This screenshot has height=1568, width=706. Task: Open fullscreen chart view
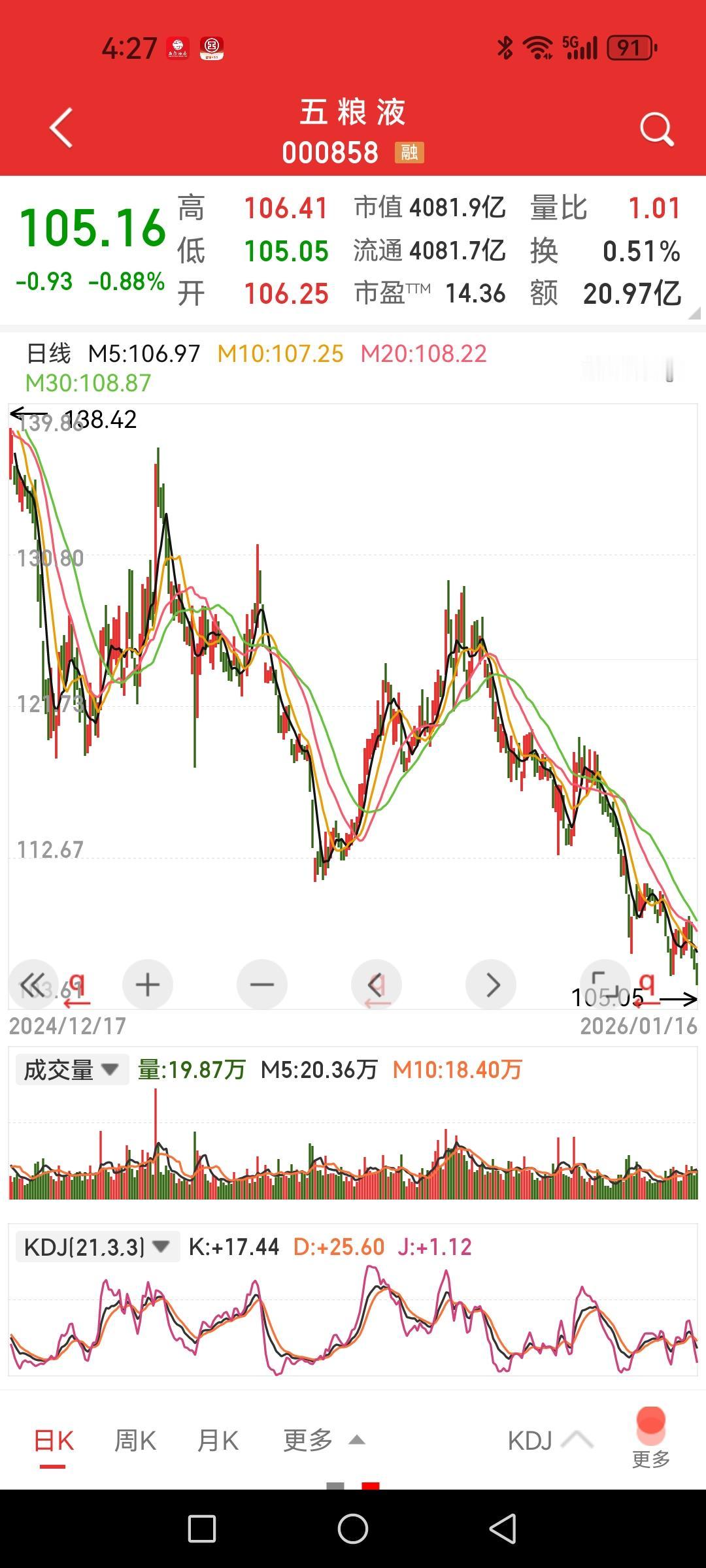tap(605, 985)
